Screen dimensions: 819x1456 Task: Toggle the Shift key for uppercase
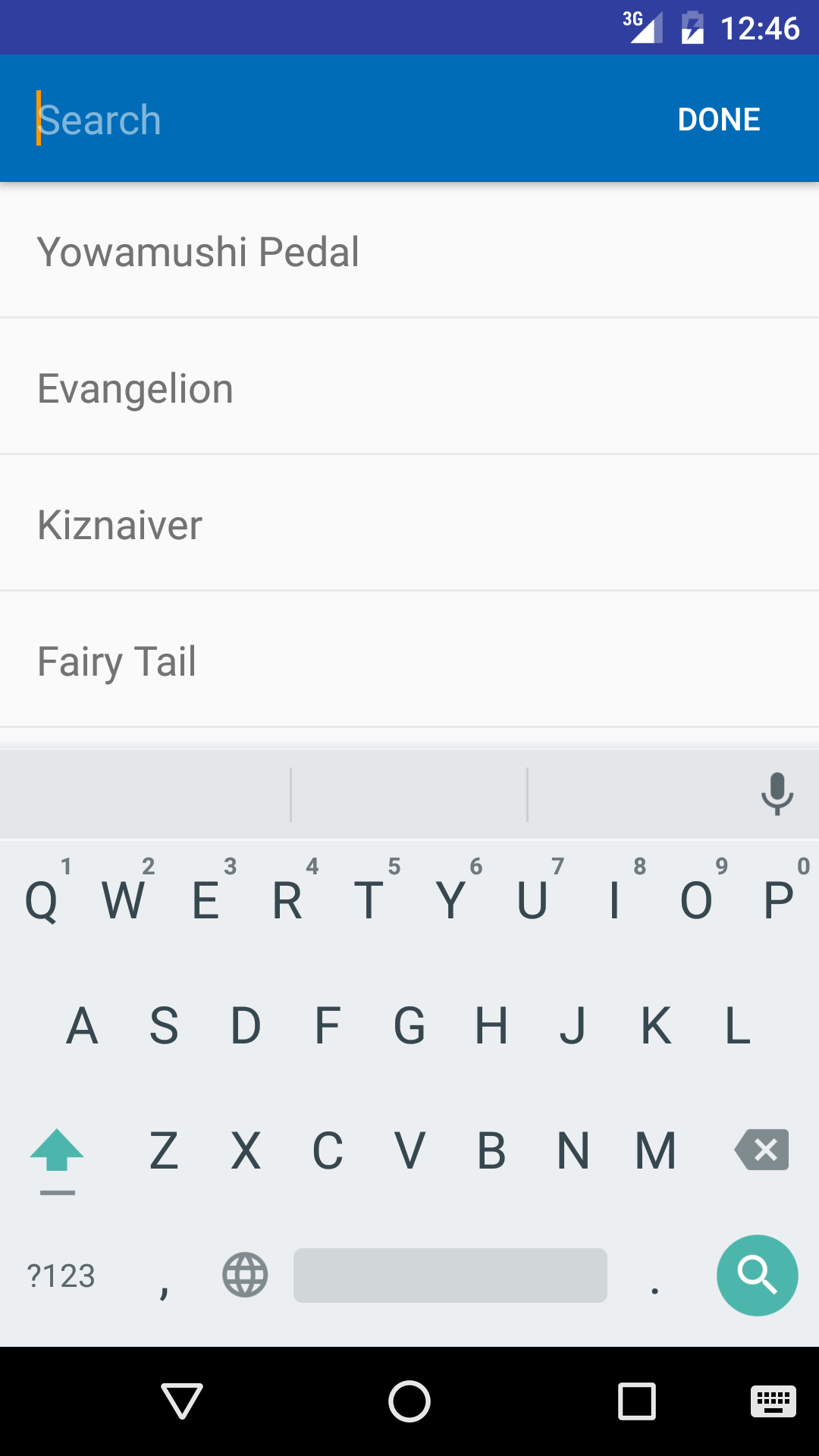click(57, 1150)
